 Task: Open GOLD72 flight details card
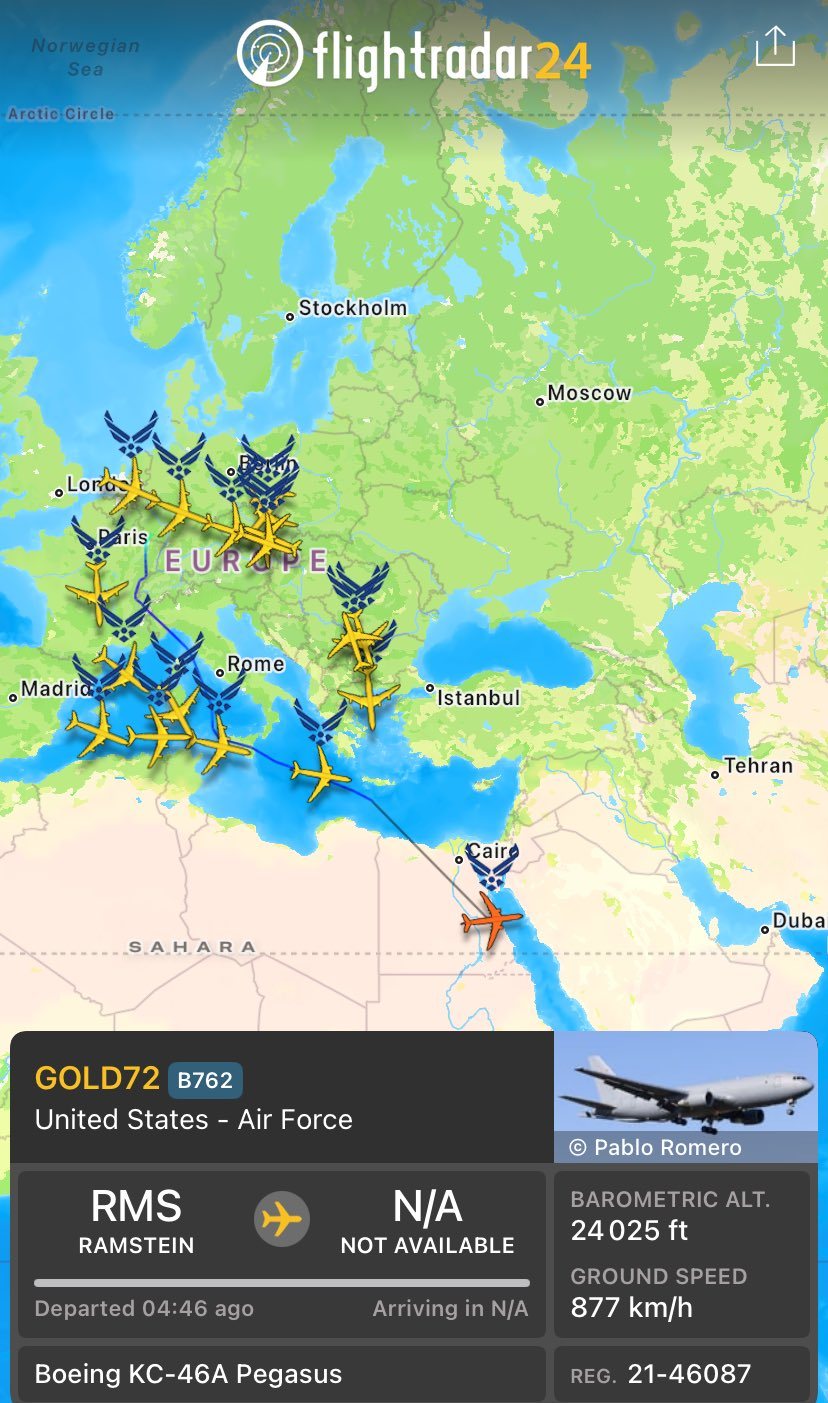(282, 1097)
